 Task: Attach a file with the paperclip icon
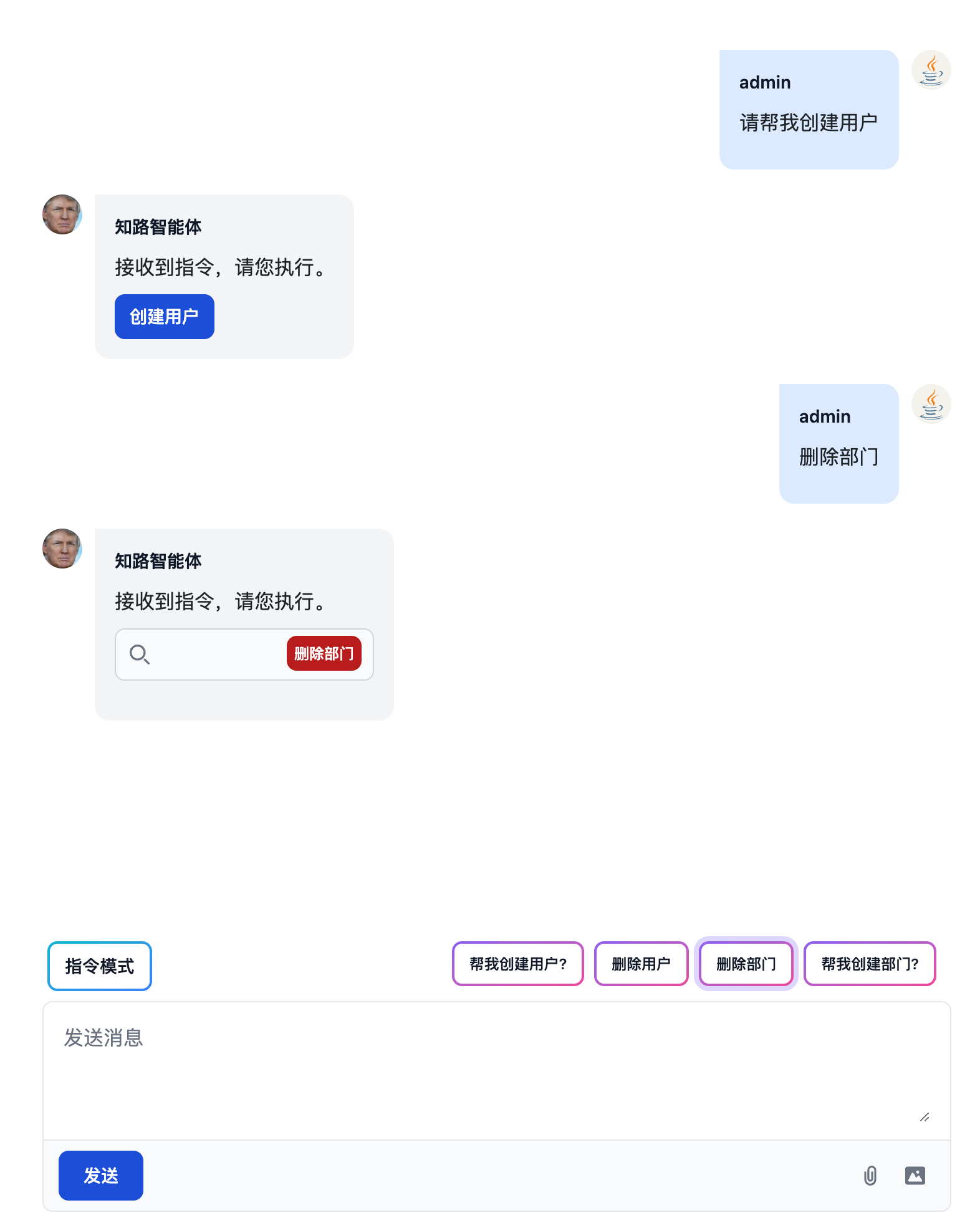[x=870, y=1176]
